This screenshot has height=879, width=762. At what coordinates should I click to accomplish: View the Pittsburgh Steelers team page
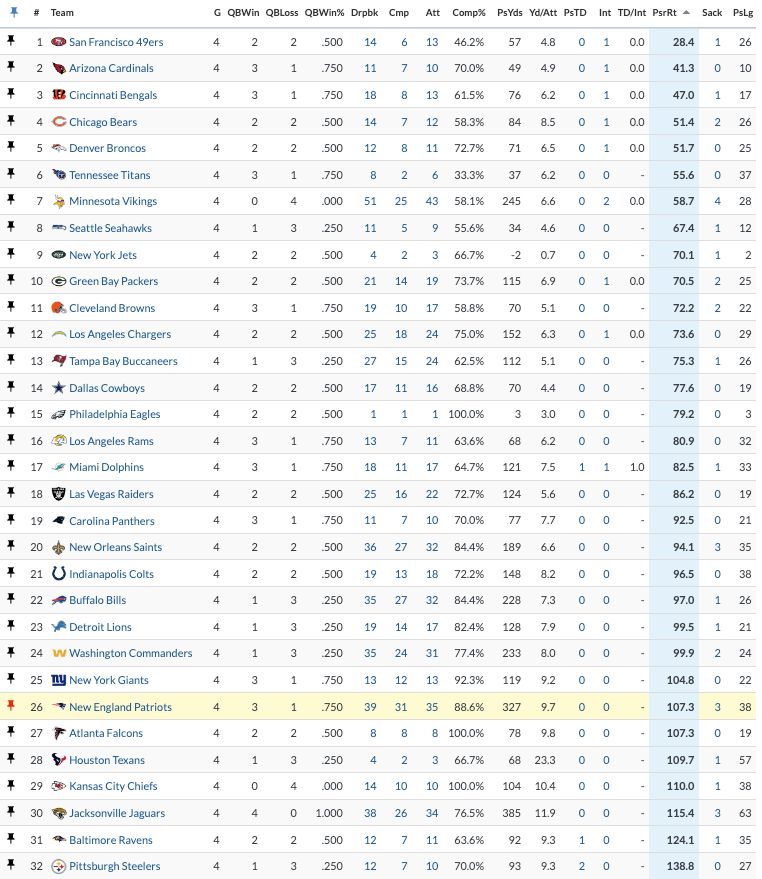pos(114,866)
